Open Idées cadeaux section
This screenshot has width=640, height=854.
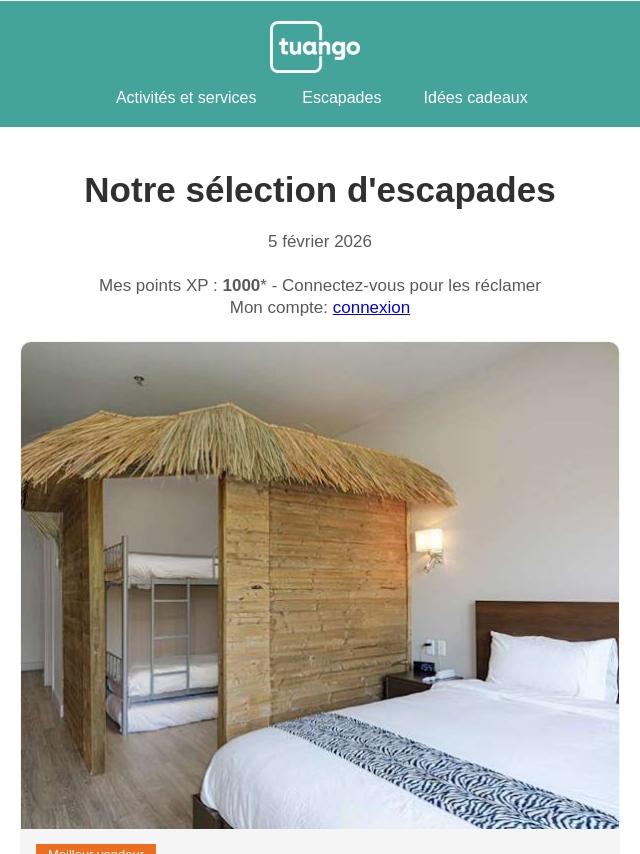475,98
